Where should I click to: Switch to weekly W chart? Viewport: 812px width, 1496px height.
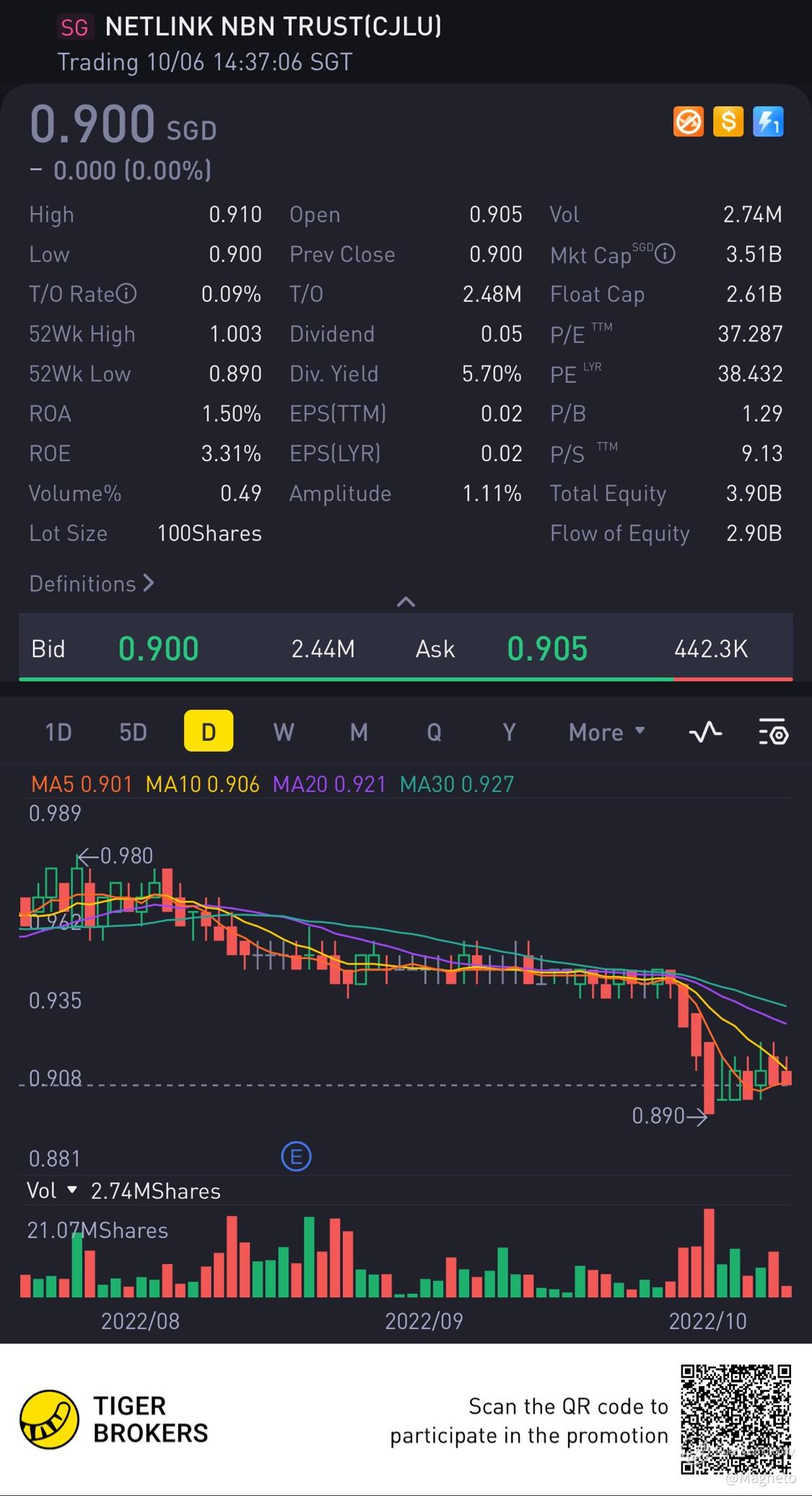click(x=284, y=732)
